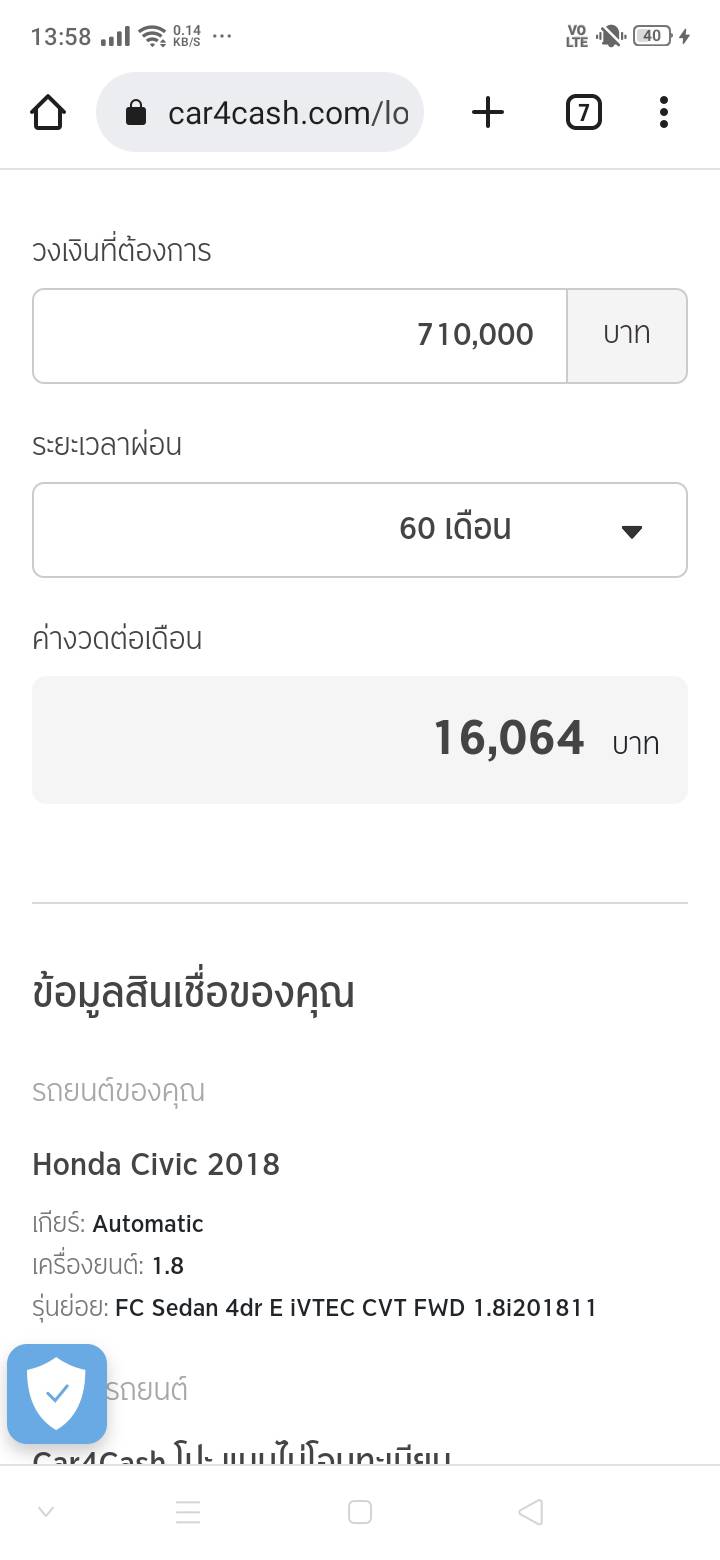Open a new browser tab
This screenshot has height=1560, width=720.
point(487,113)
